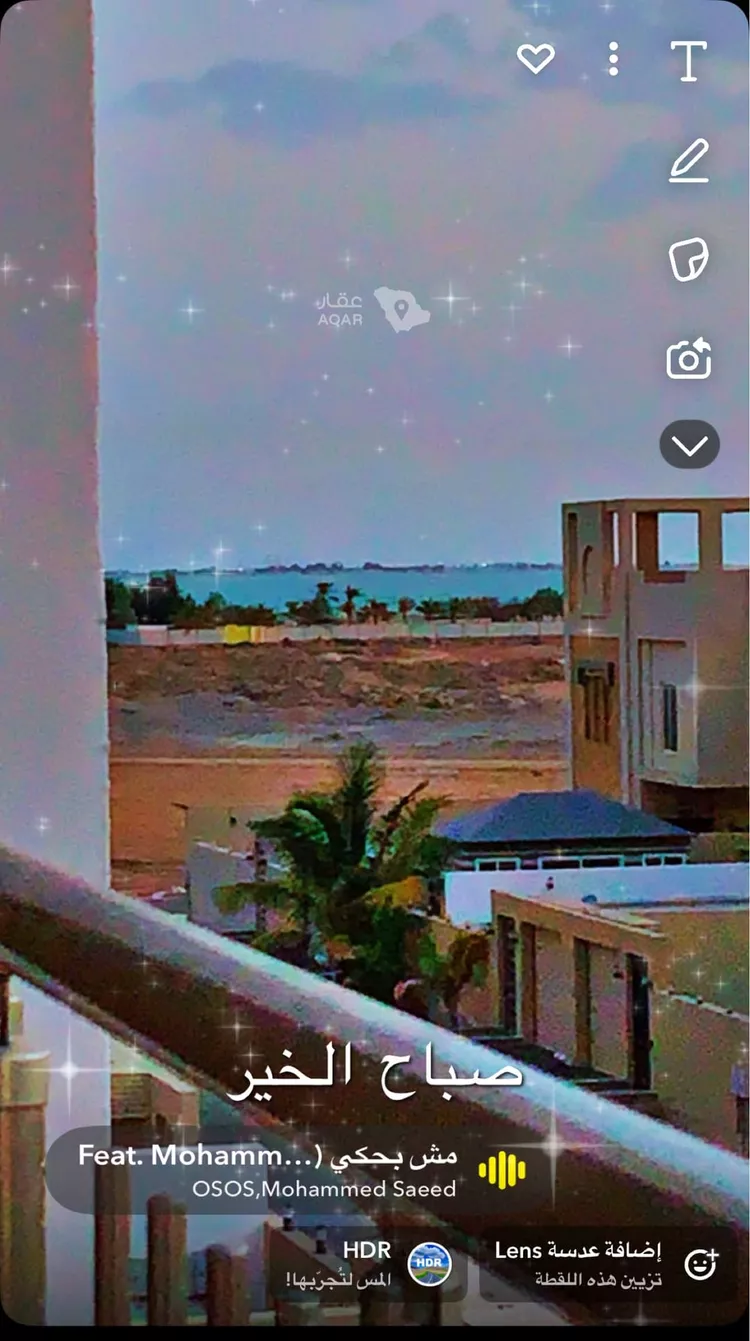Viewport: 750px width, 1341px height.
Task: Expand more editing tools with the chevron
Action: (x=689, y=444)
